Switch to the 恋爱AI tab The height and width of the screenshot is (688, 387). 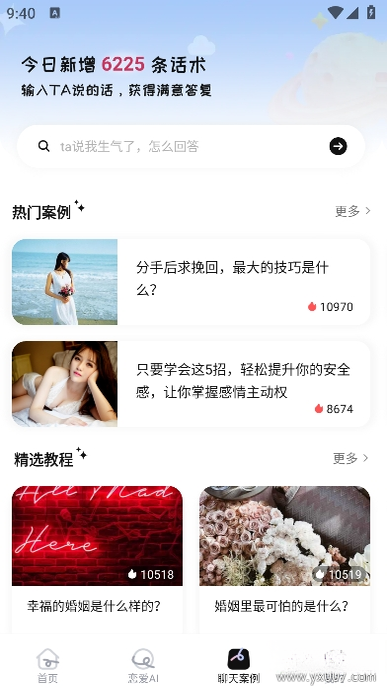(143, 666)
